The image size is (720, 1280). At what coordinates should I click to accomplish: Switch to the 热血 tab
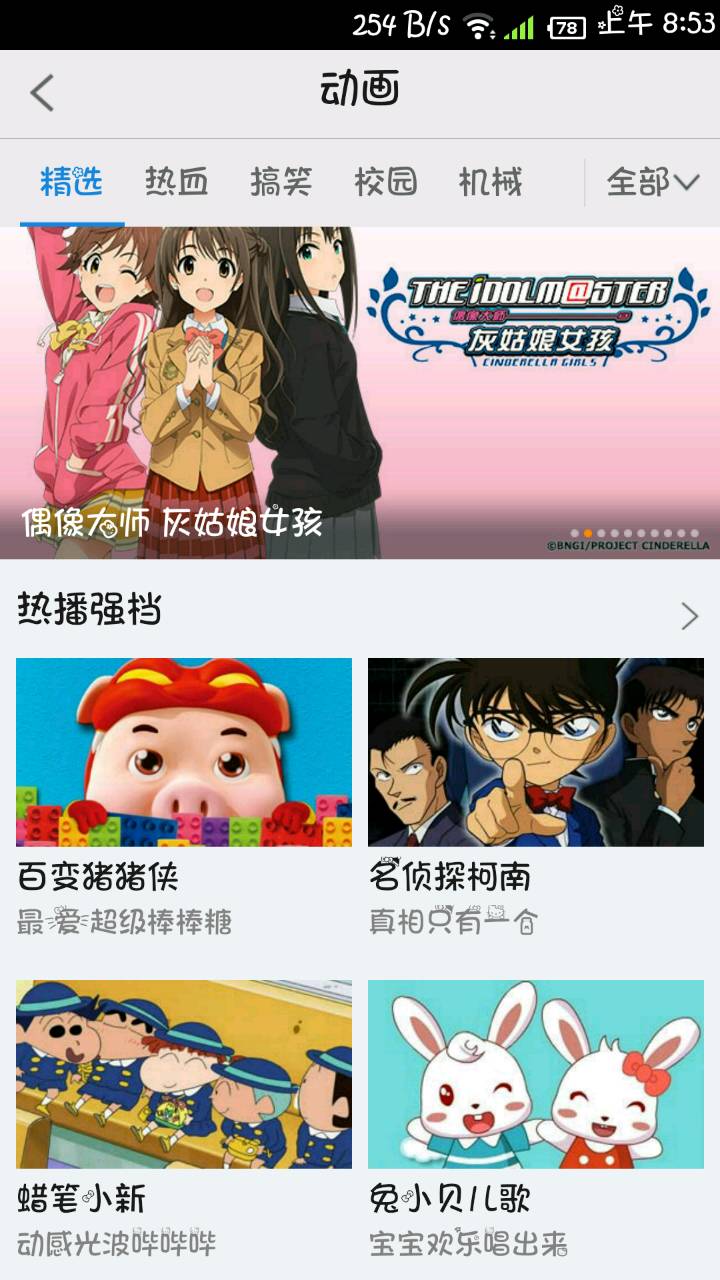click(x=176, y=182)
